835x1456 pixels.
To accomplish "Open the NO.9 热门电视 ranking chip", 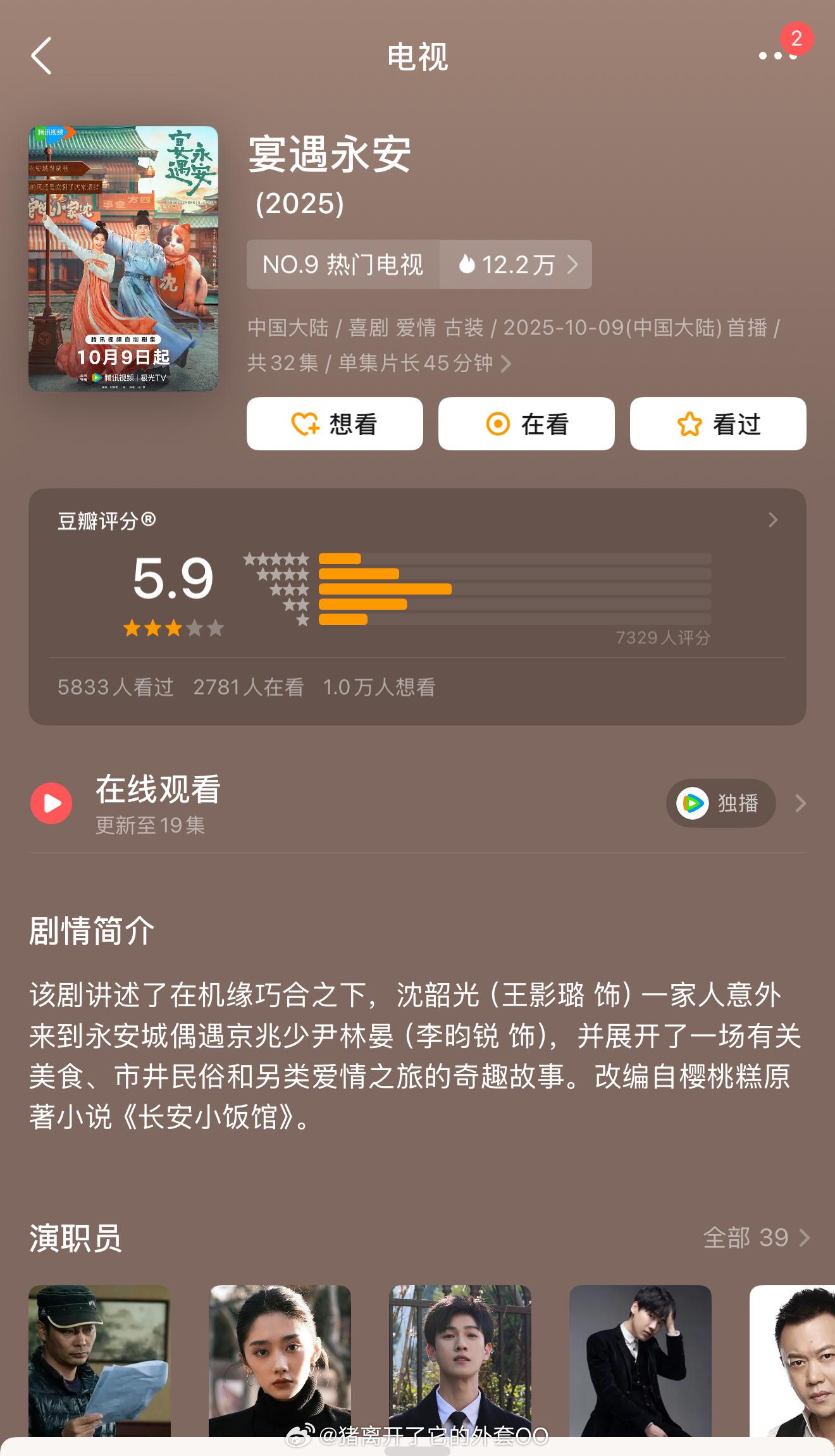I will [x=343, y=264].
